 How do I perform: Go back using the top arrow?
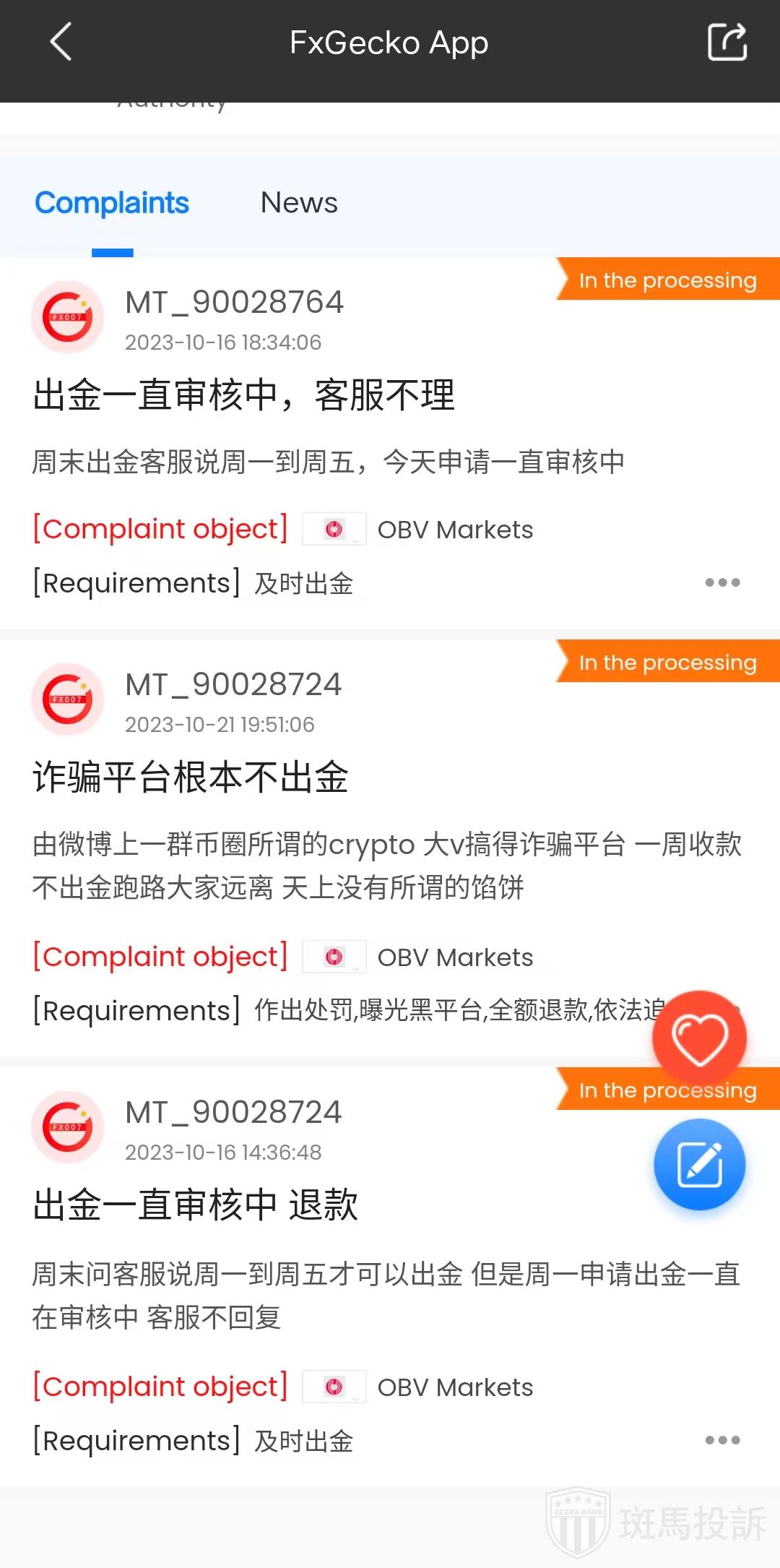[x=61, y=42]
